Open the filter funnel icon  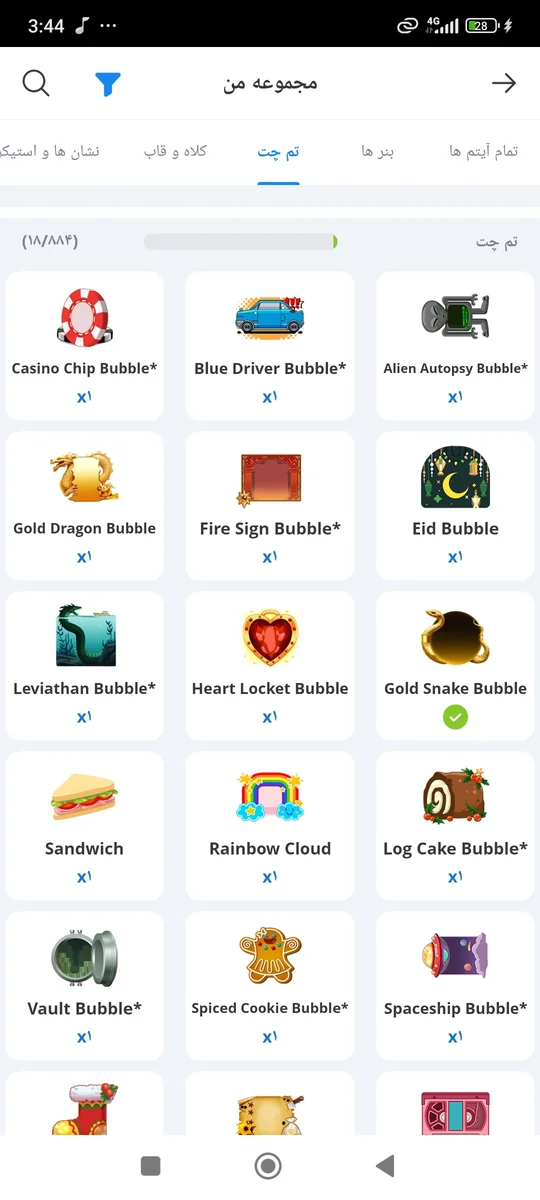[x=108, y=84]
